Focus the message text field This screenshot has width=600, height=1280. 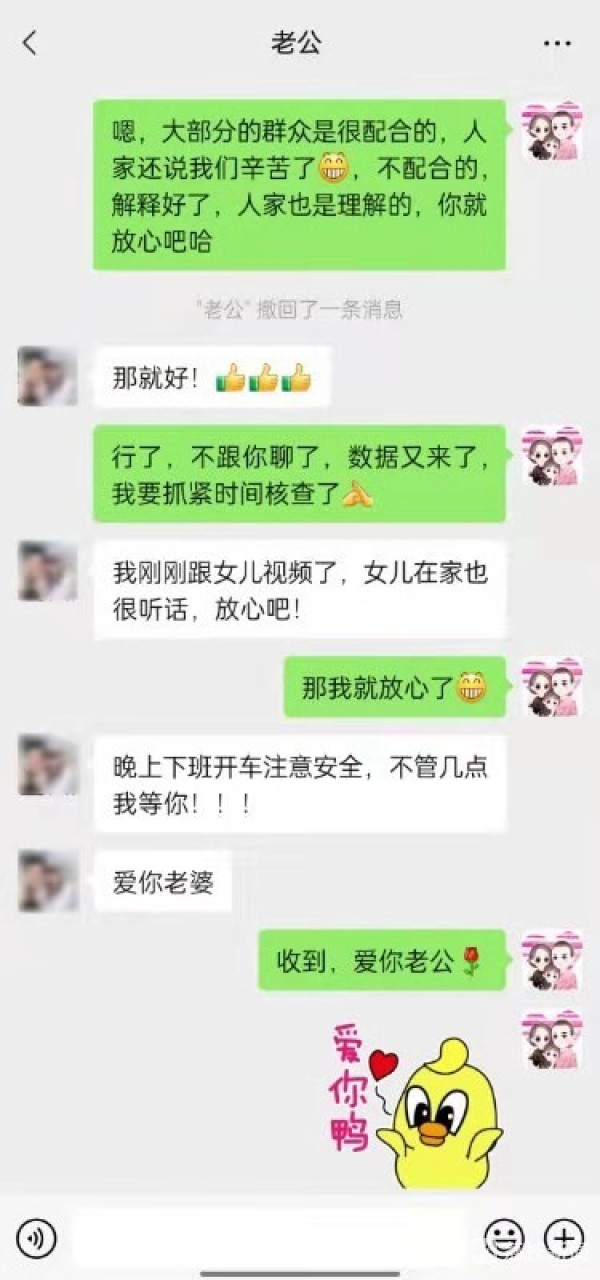tap(270, 1238)
